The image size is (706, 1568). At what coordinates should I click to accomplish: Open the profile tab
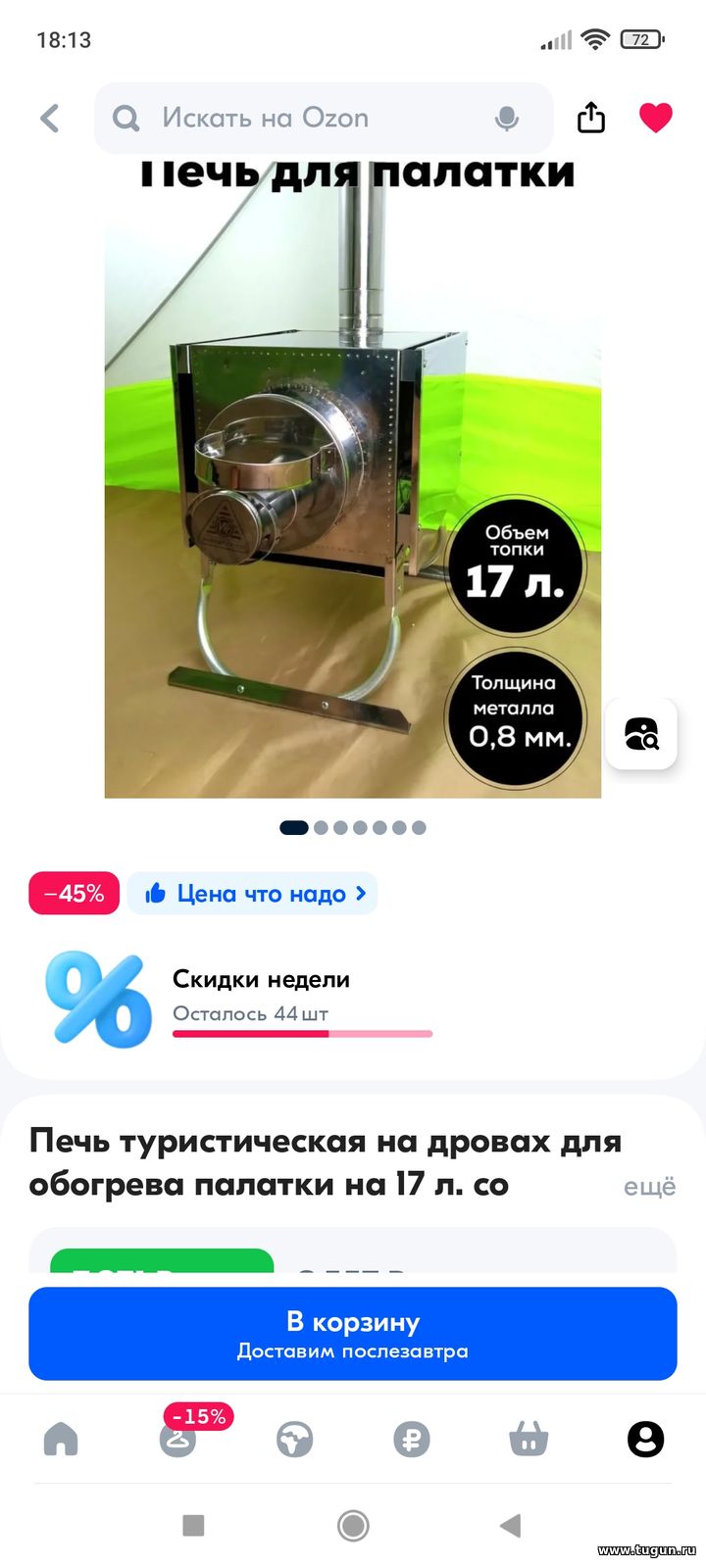tap(645, 1439)
